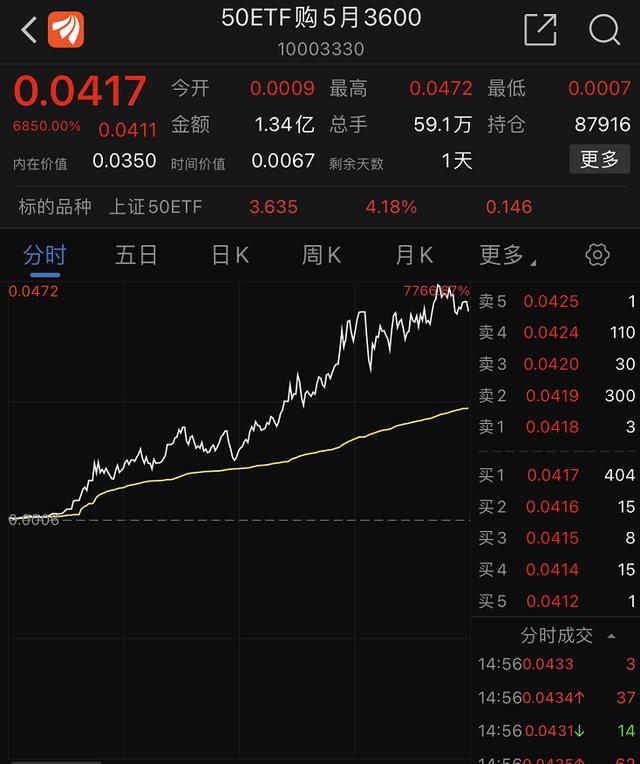Switch to the 五日 chart tab
The image size is (640, 764).
136,255
